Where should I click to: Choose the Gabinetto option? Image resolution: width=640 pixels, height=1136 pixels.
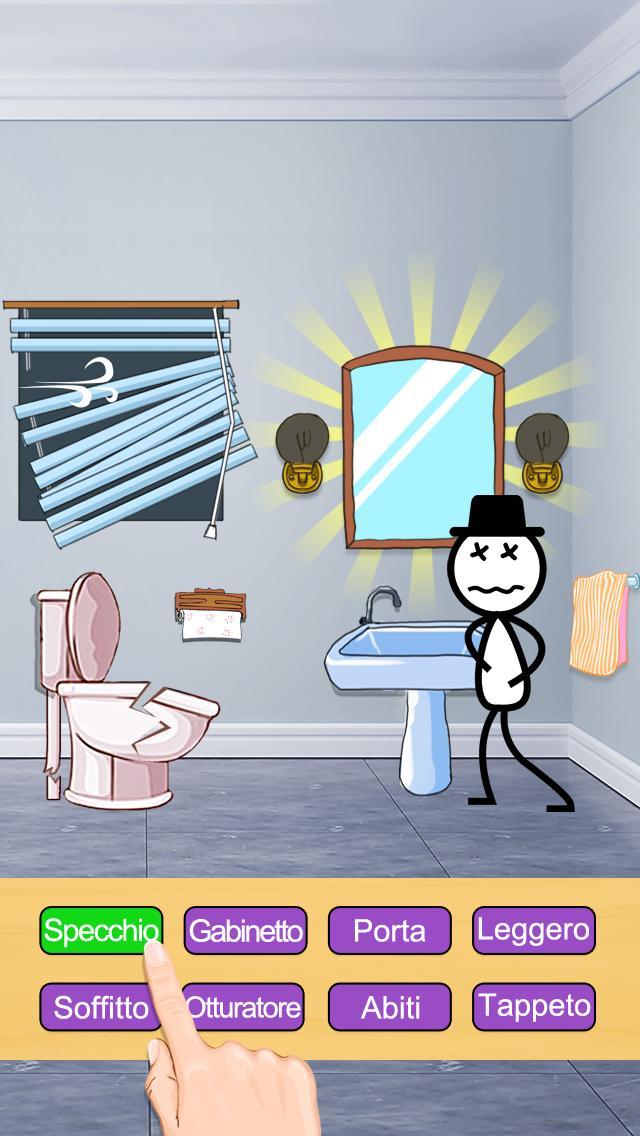pos(245,931)
